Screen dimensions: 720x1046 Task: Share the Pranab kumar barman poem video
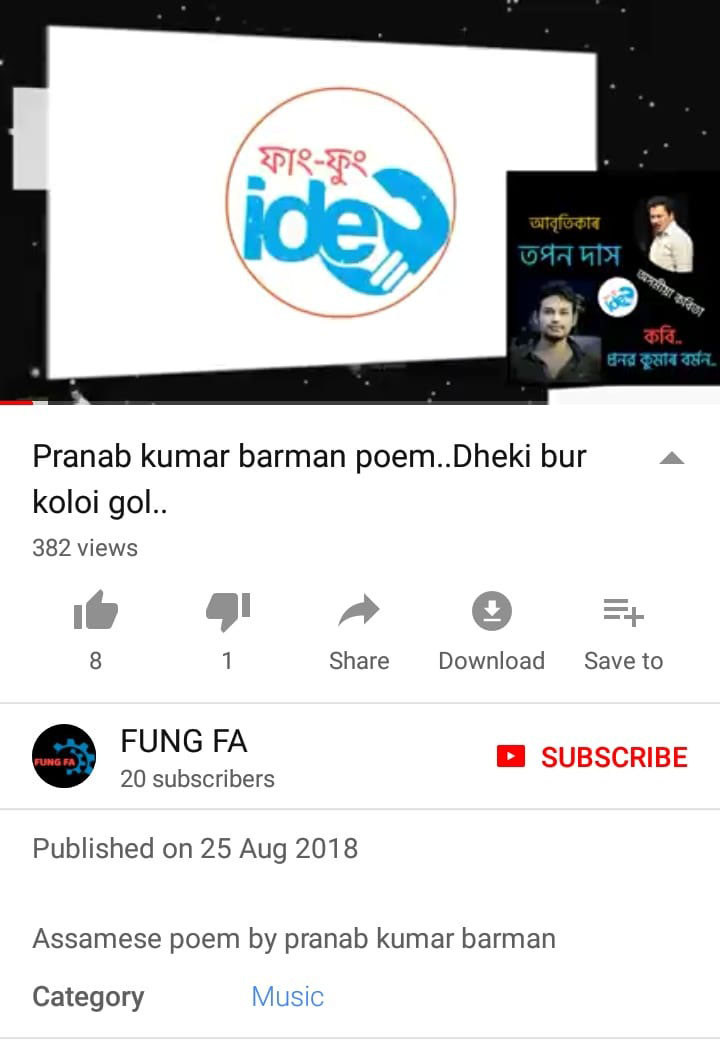click(359, 612)
